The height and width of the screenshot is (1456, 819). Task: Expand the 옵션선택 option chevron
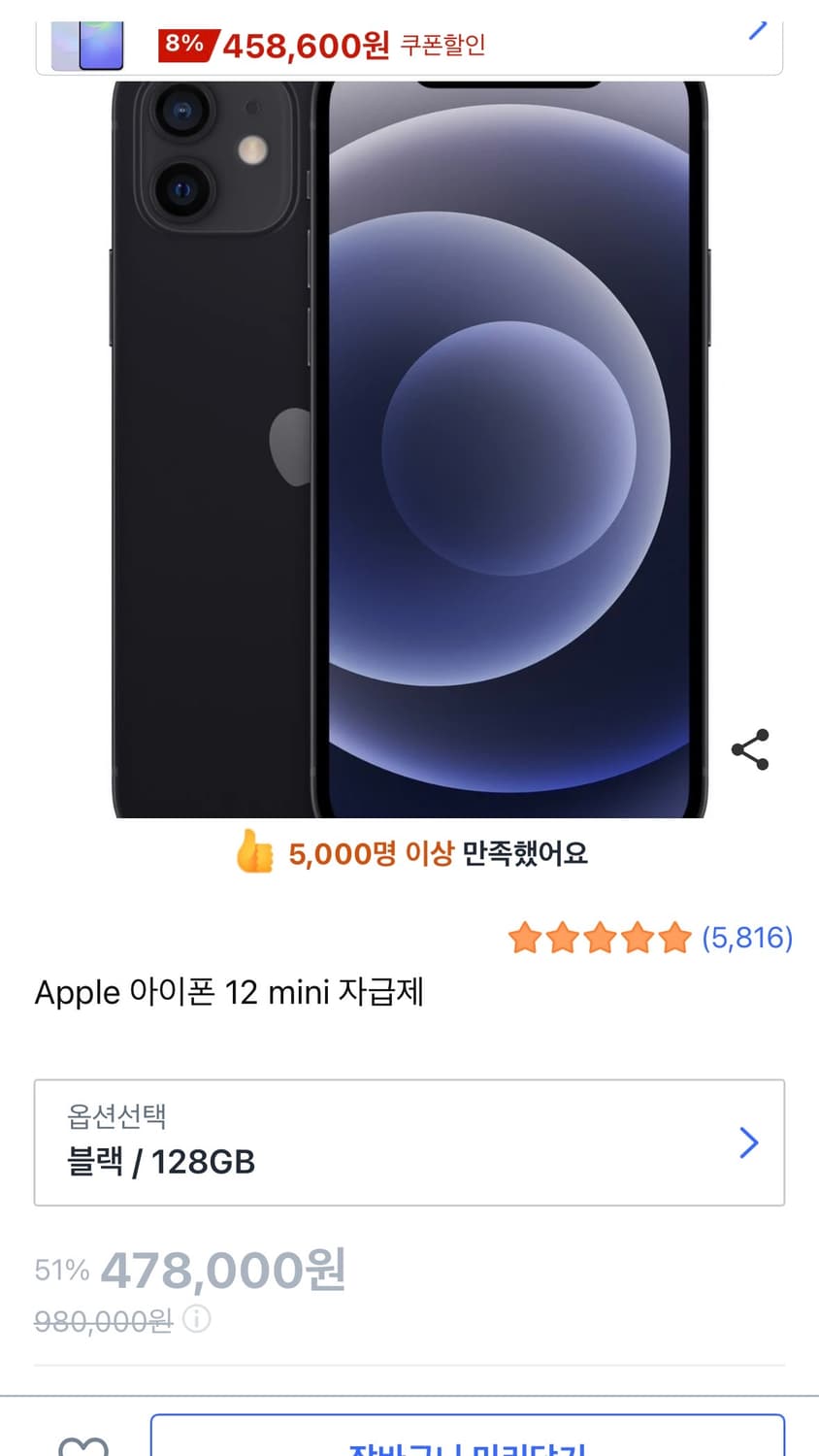748,1142
